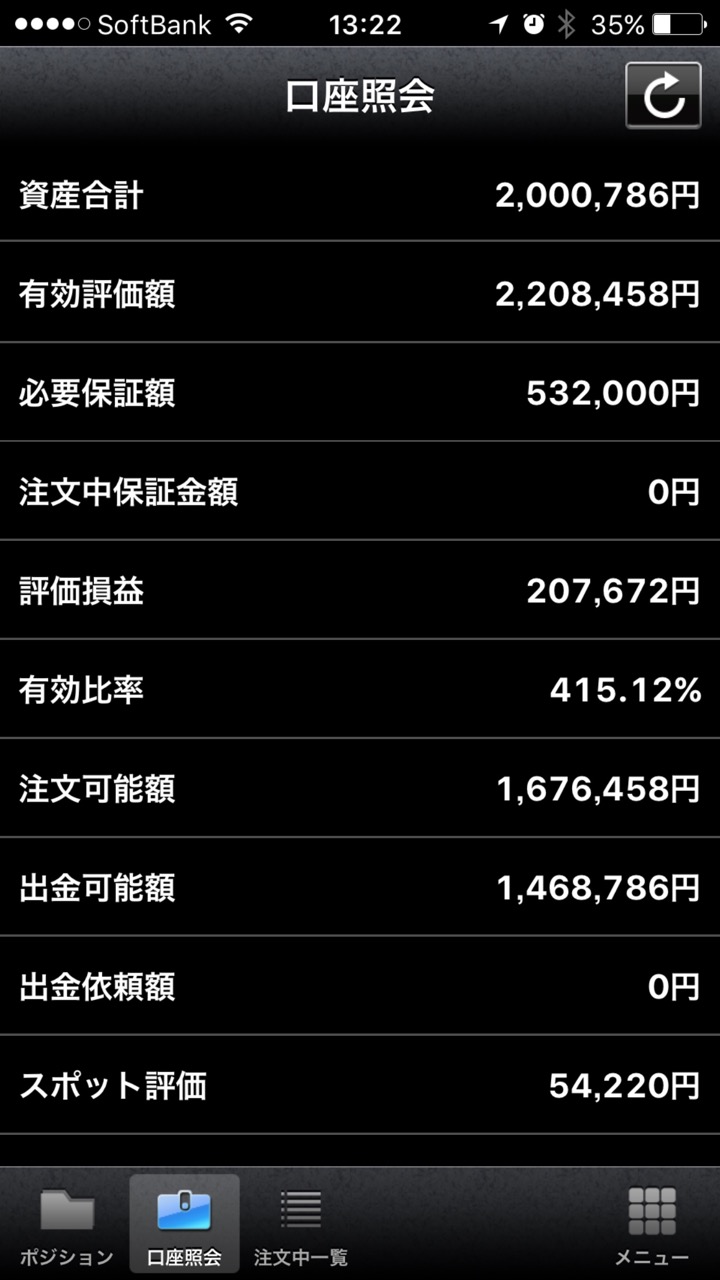Refresh the account inquiry data
The image size is (720, 1280).
(663, 96)
